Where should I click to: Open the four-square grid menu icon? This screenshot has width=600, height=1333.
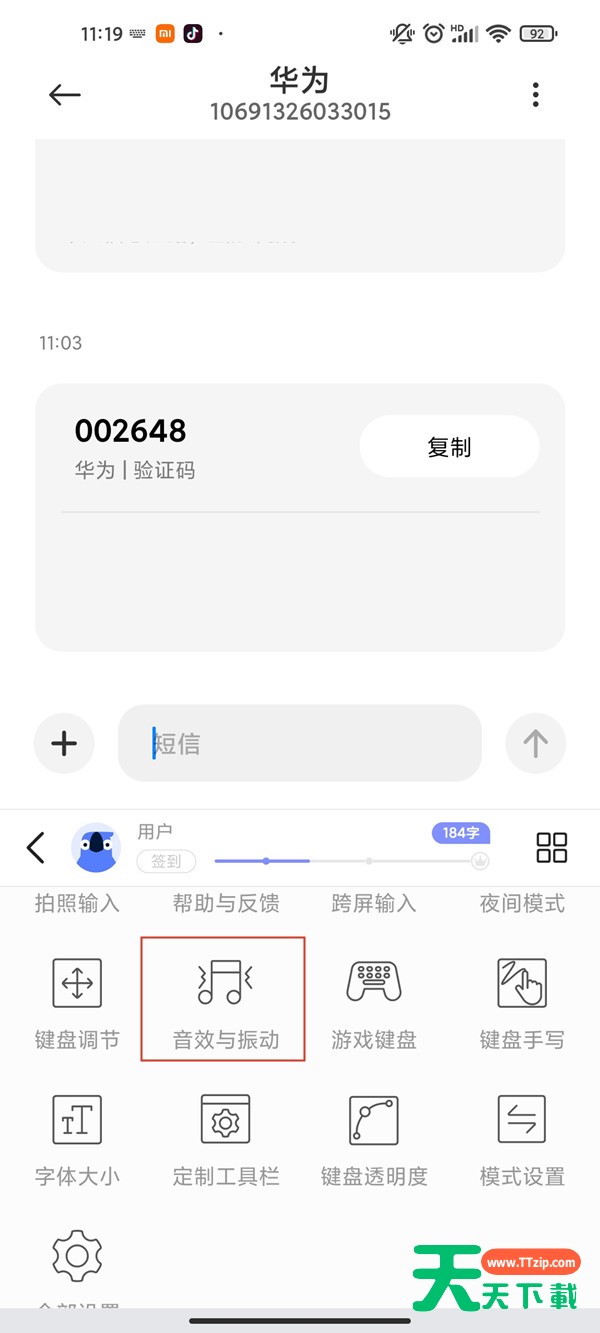552,847
